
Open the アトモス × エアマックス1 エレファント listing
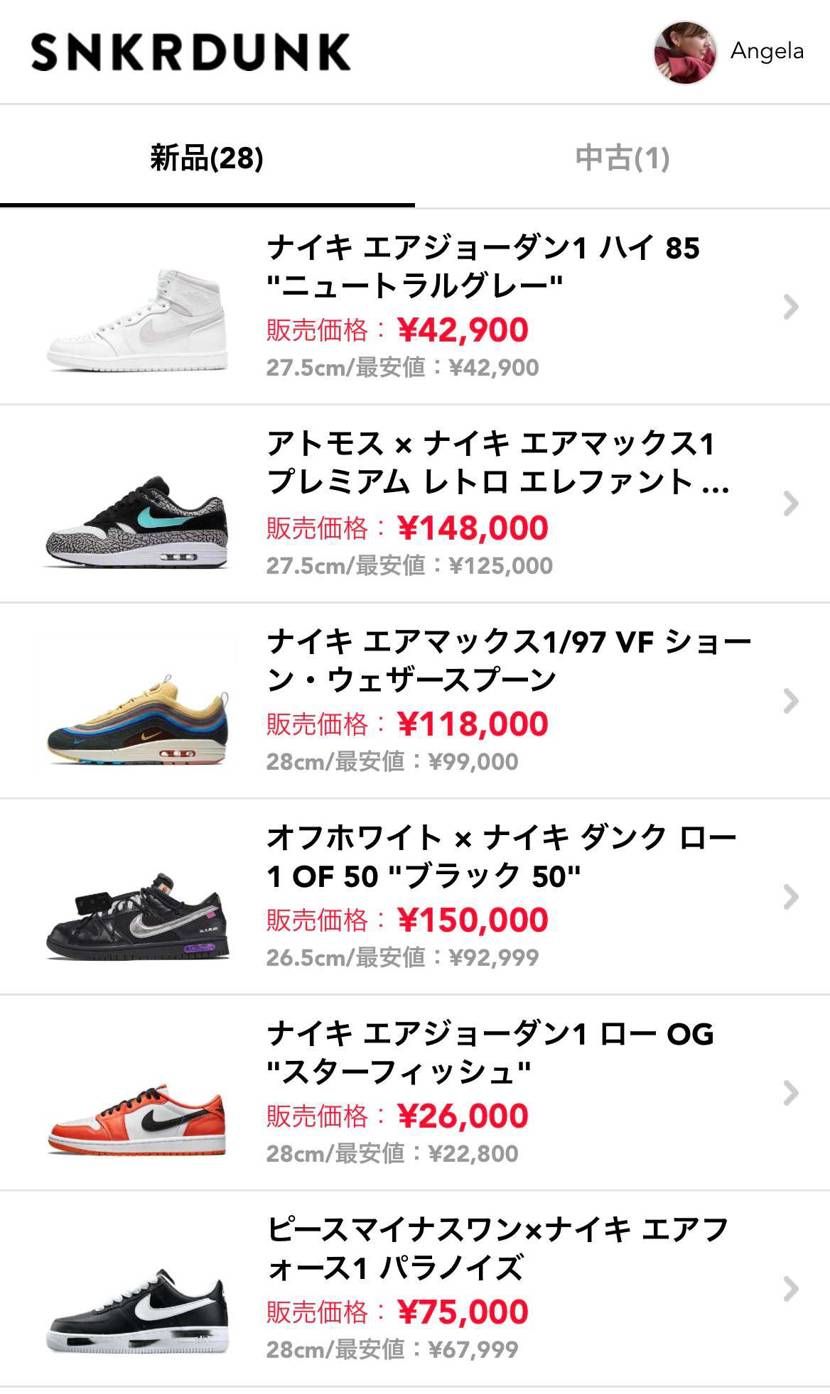415,504
